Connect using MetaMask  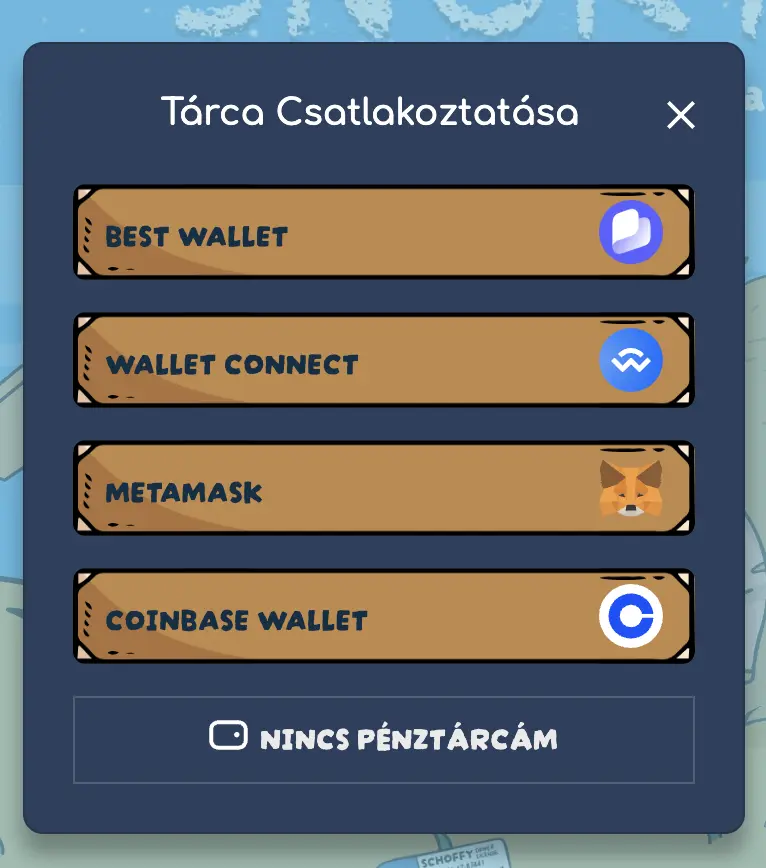click(x=383, y=489)
